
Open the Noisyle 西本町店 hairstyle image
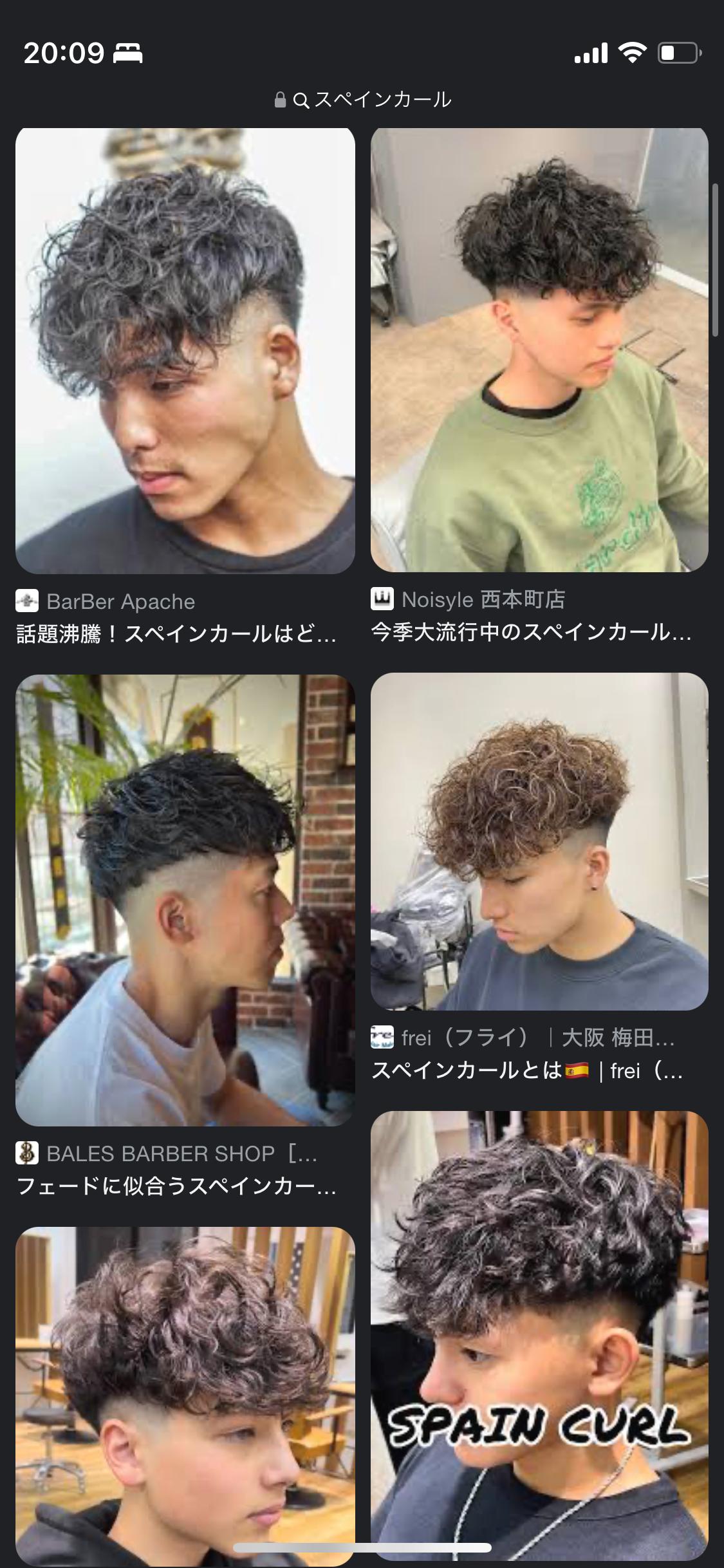tap(539, 350)
